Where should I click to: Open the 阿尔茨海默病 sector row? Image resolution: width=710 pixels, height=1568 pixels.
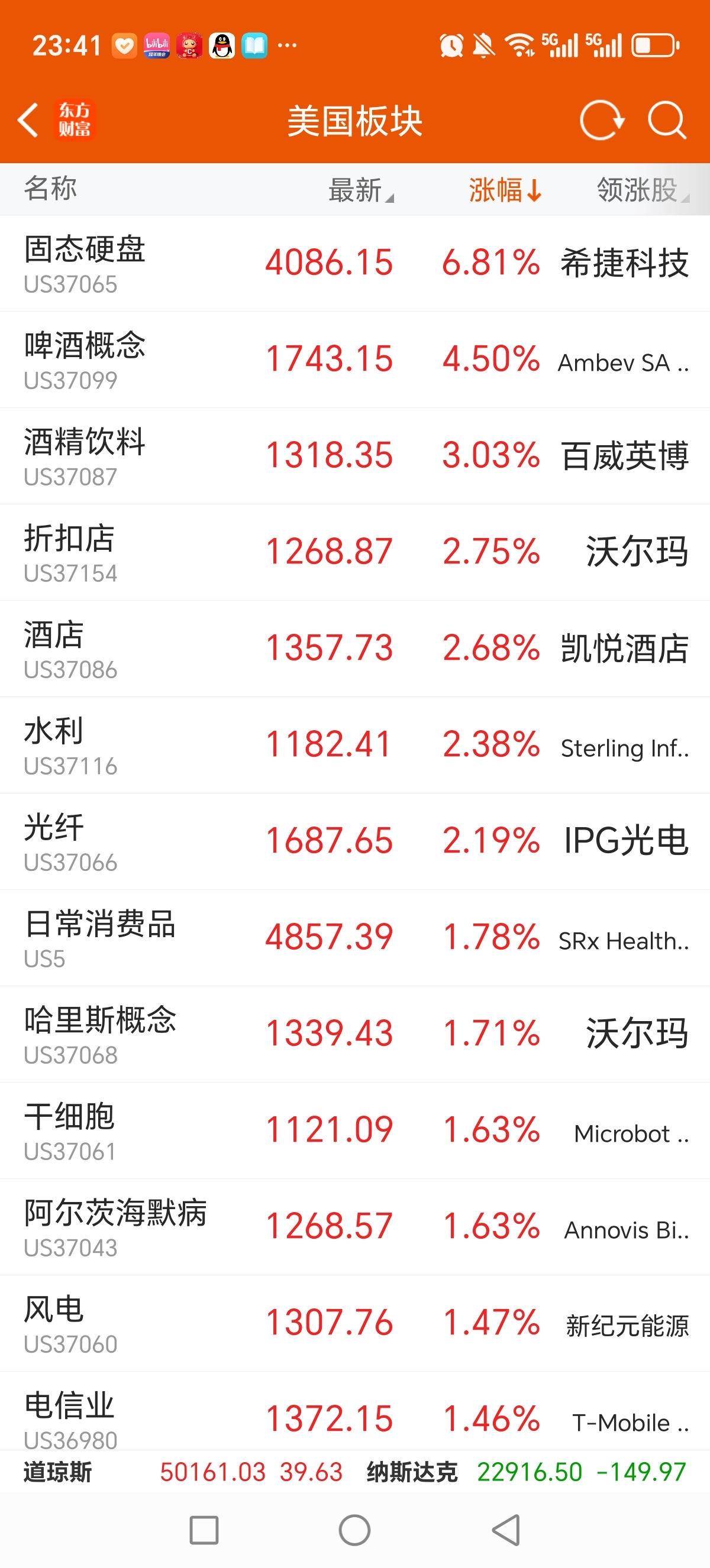[355, 1226]
